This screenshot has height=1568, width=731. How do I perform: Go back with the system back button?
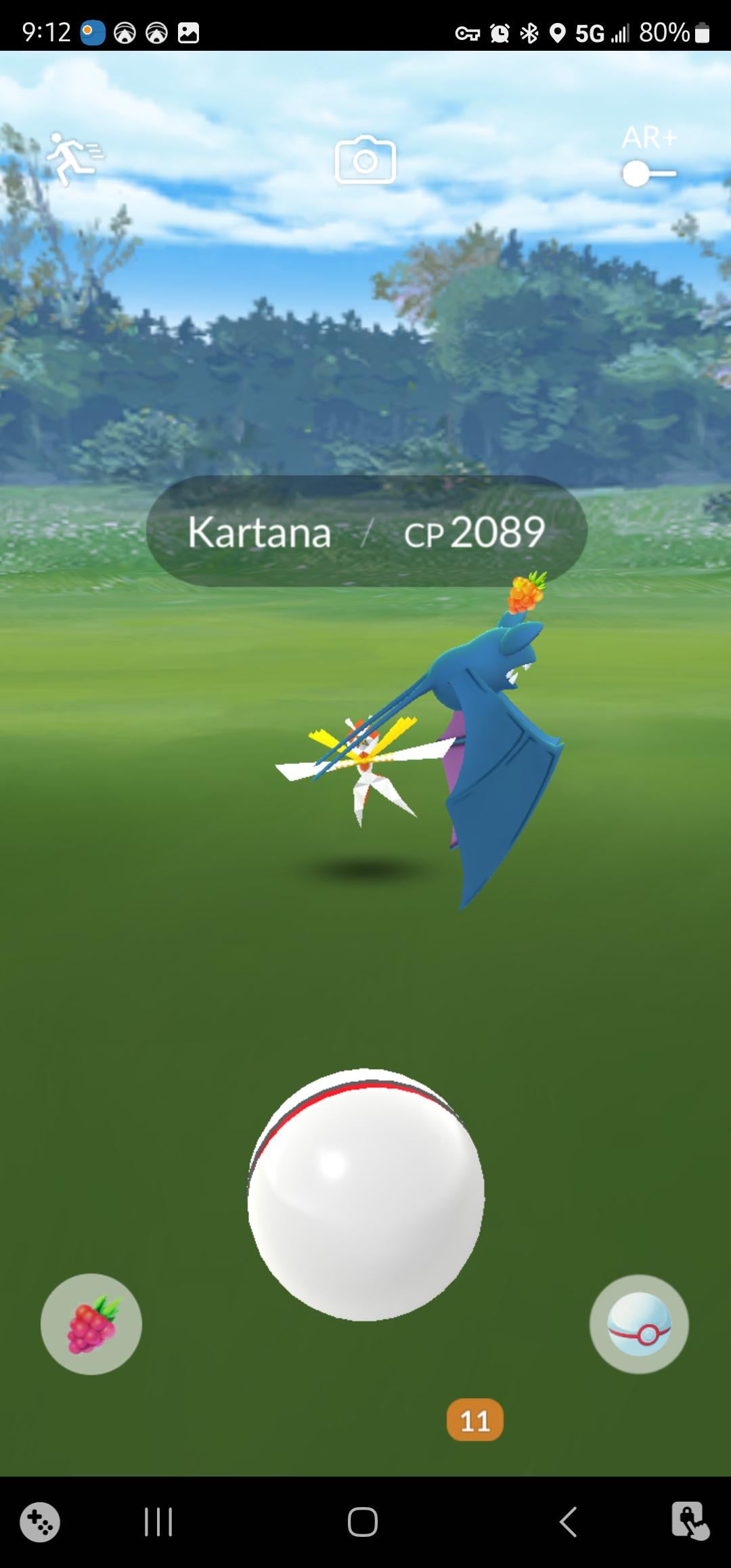568,1522
